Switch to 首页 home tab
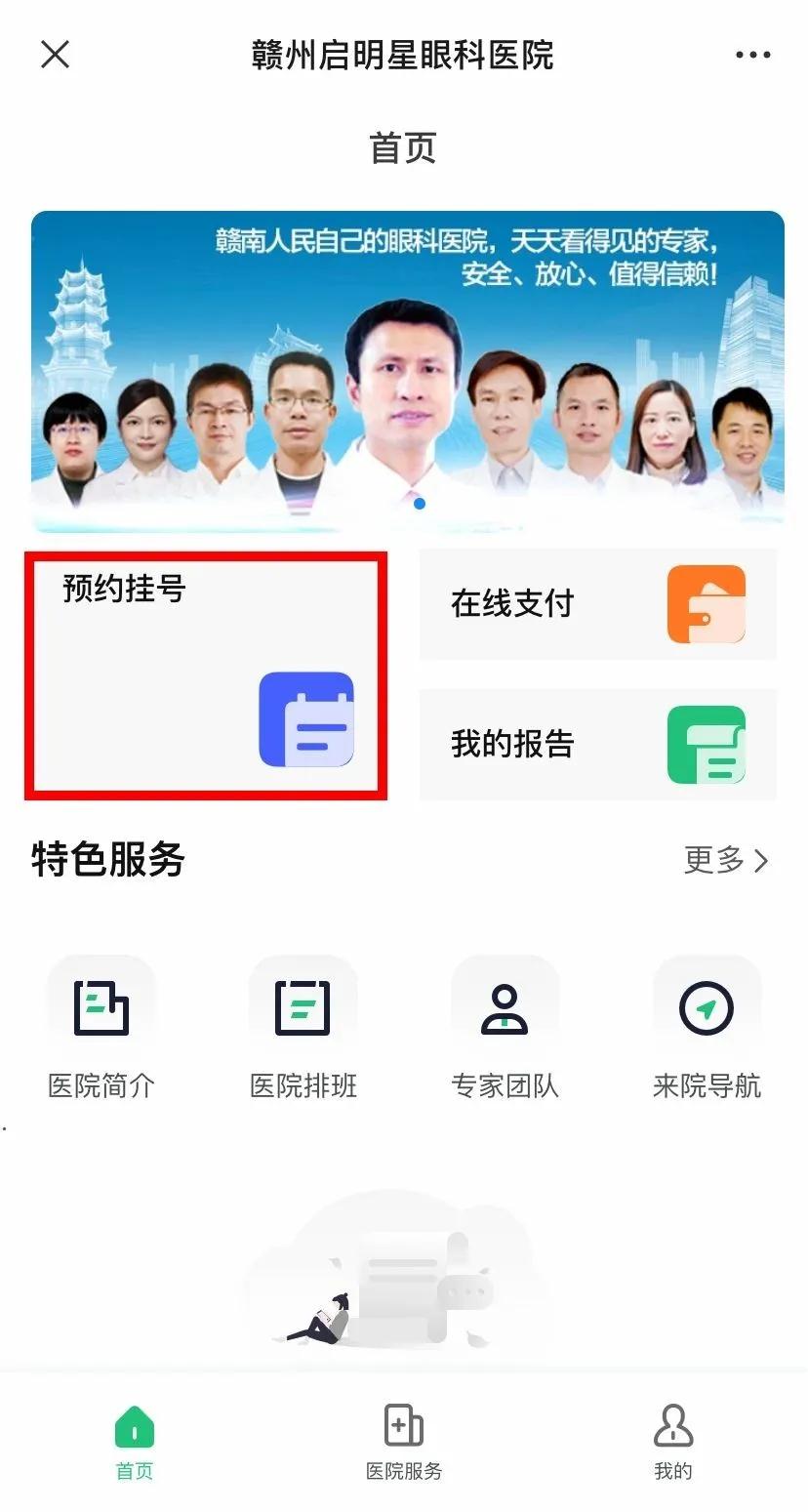 click(x=135, y=1443)
